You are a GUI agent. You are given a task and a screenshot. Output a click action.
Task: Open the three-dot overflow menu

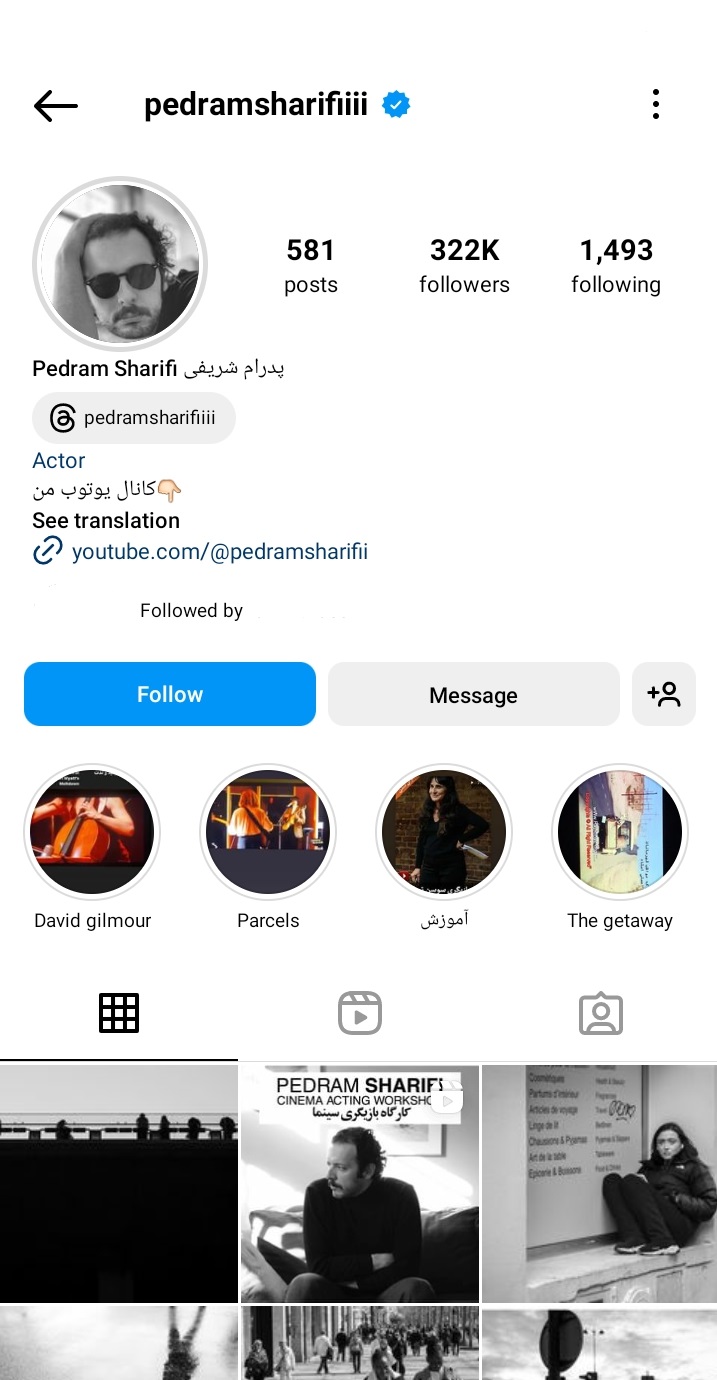click(656, 104)
